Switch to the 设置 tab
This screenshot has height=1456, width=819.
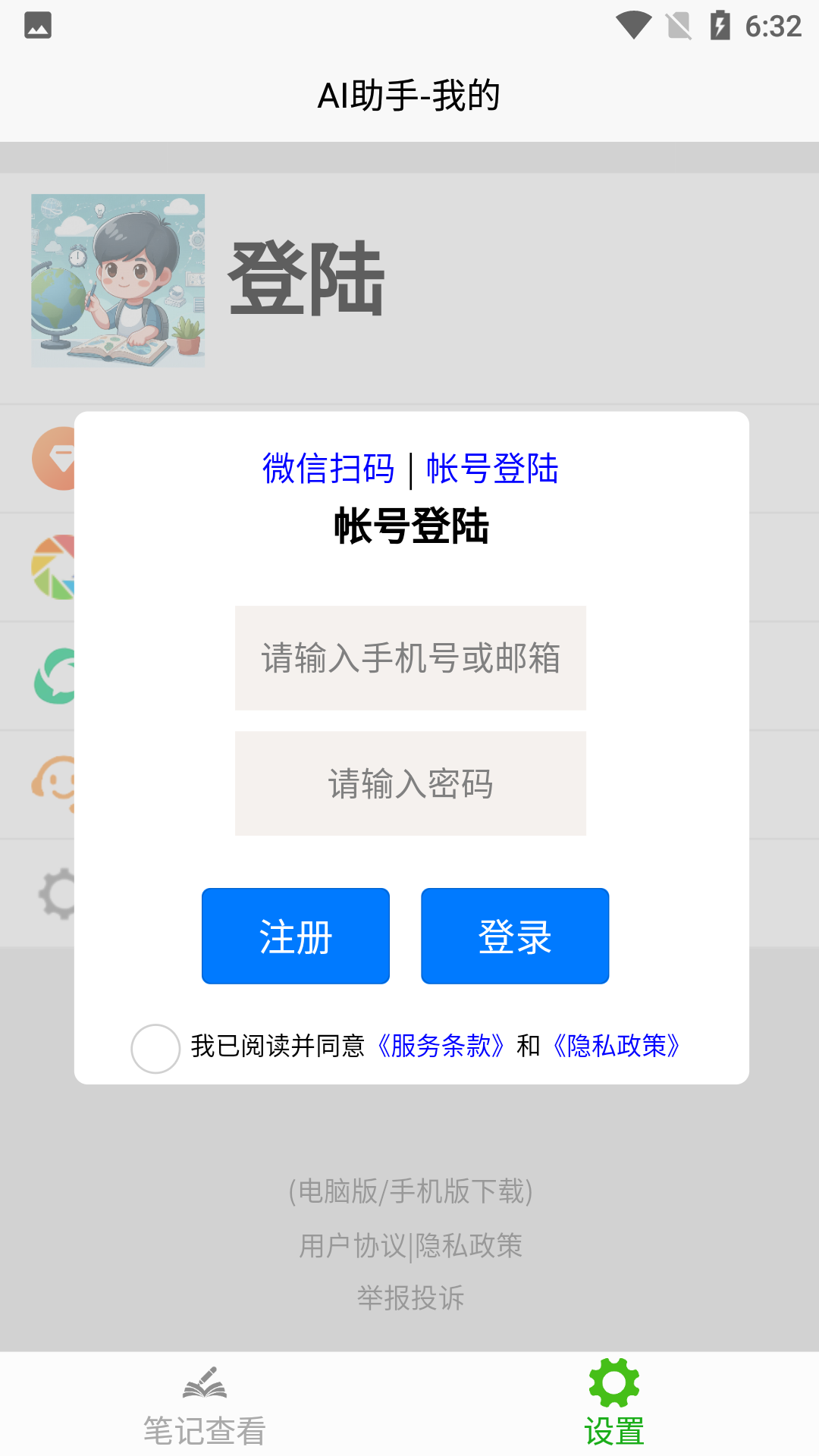[x=614, y=1406]
